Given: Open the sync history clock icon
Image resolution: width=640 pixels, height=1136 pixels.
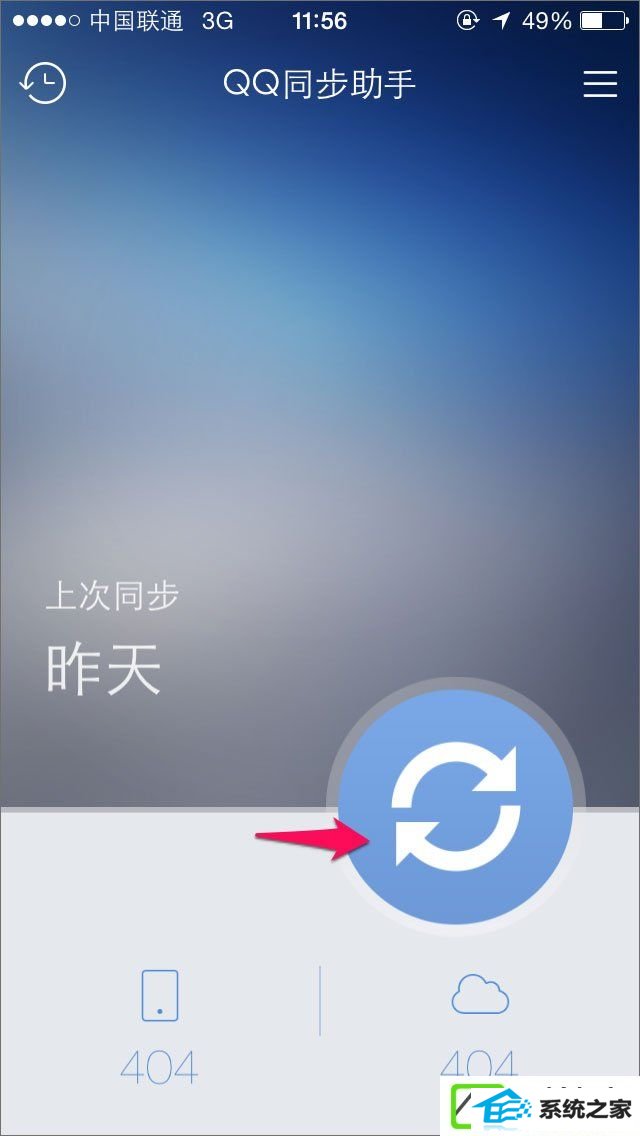Looking at the screenshot, I should 43,84.
